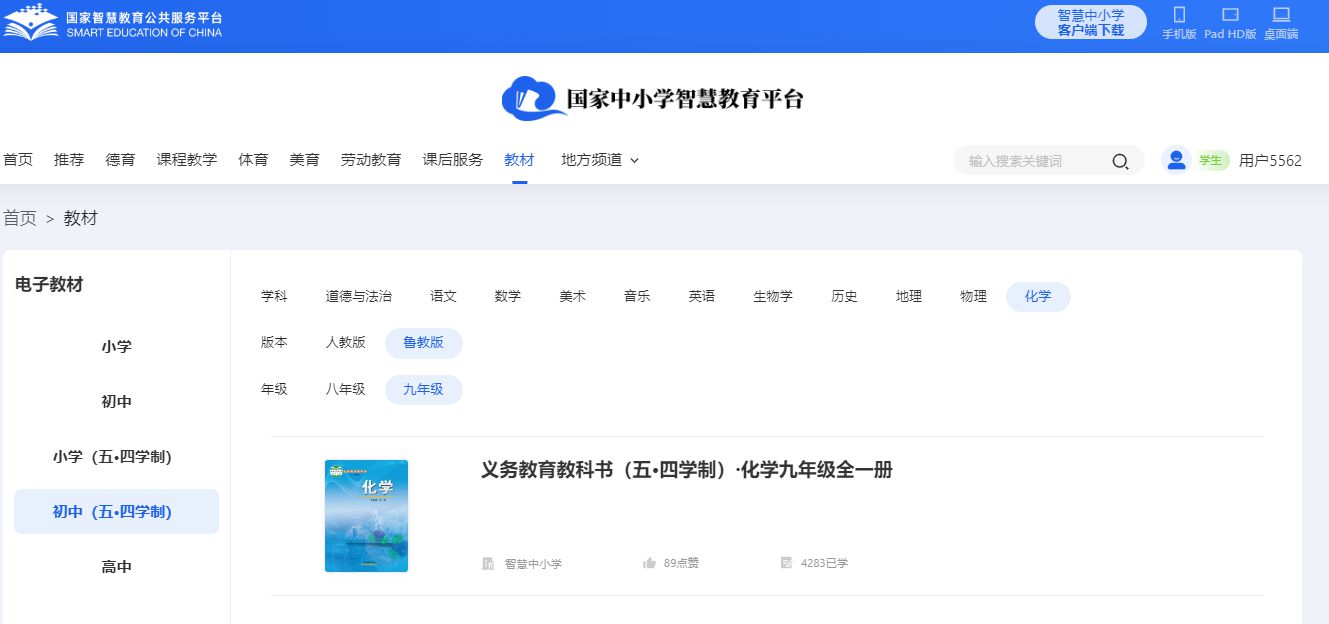Screen dimensions: 1329x624
Task: Go back to 首页 in breadcrumb
Action: click(x=20, y=218)
